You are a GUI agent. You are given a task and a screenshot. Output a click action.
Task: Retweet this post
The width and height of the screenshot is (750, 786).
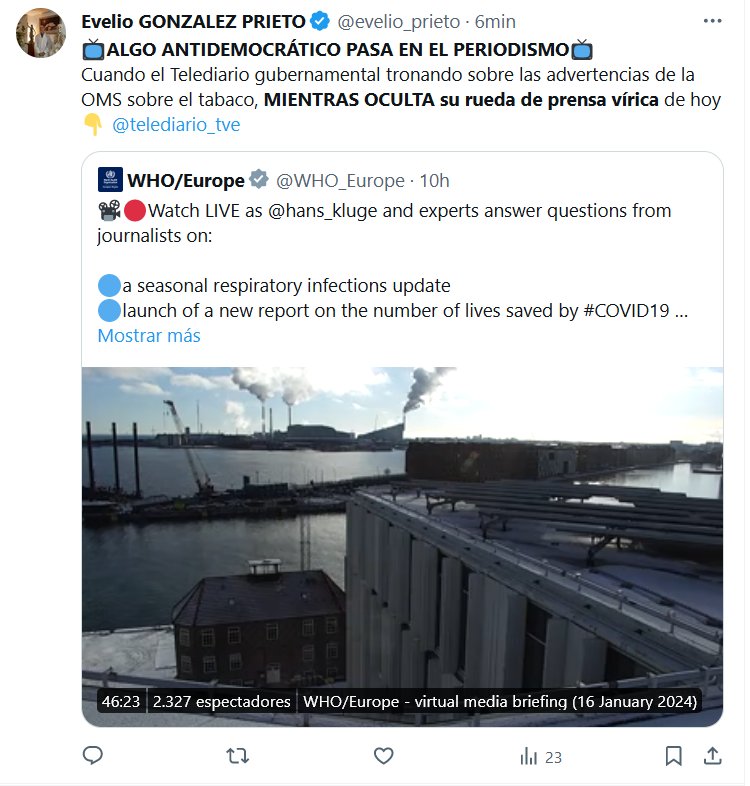click(238, 755)
